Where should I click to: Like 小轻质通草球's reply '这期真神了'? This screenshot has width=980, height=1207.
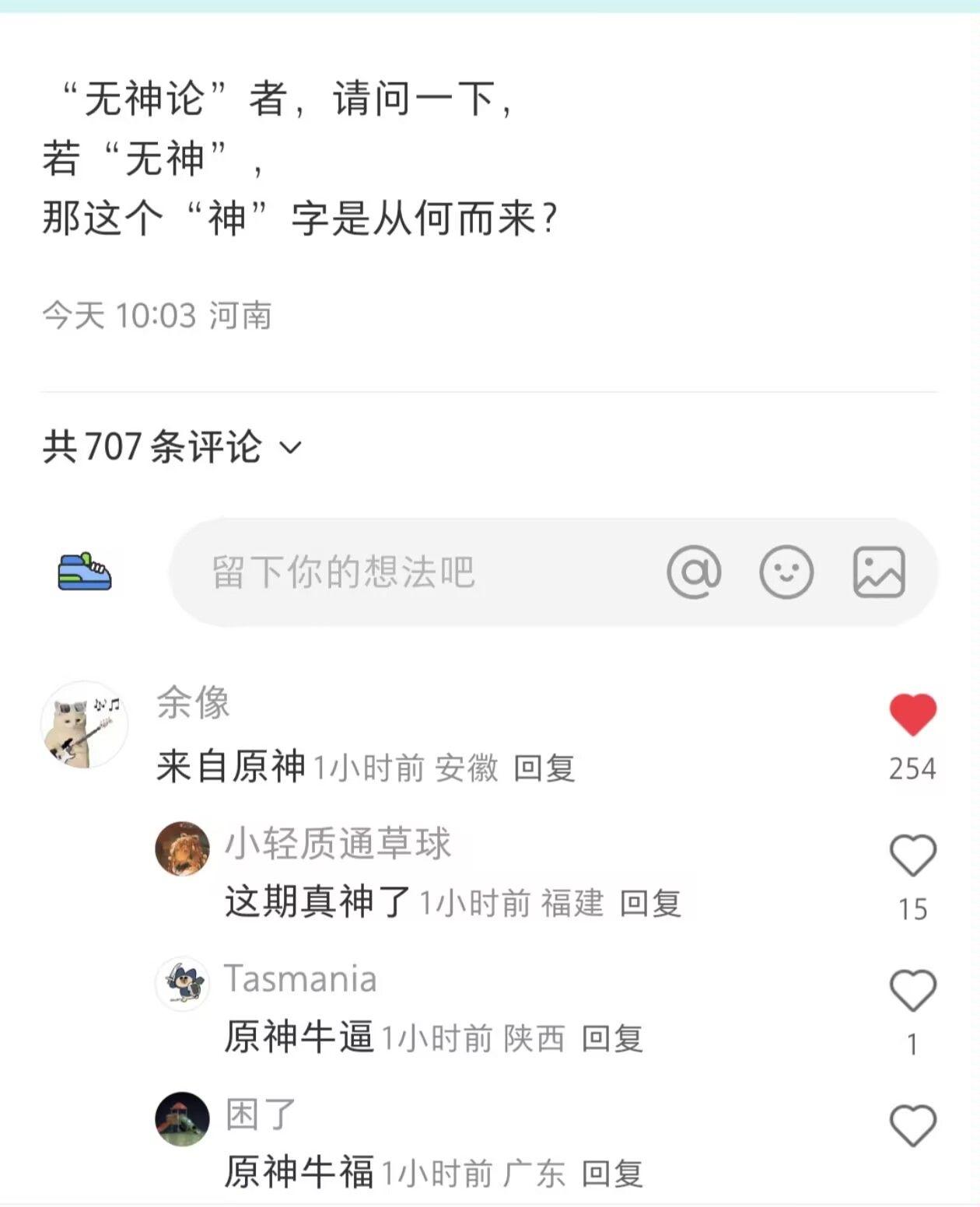(x=912, y=855)
